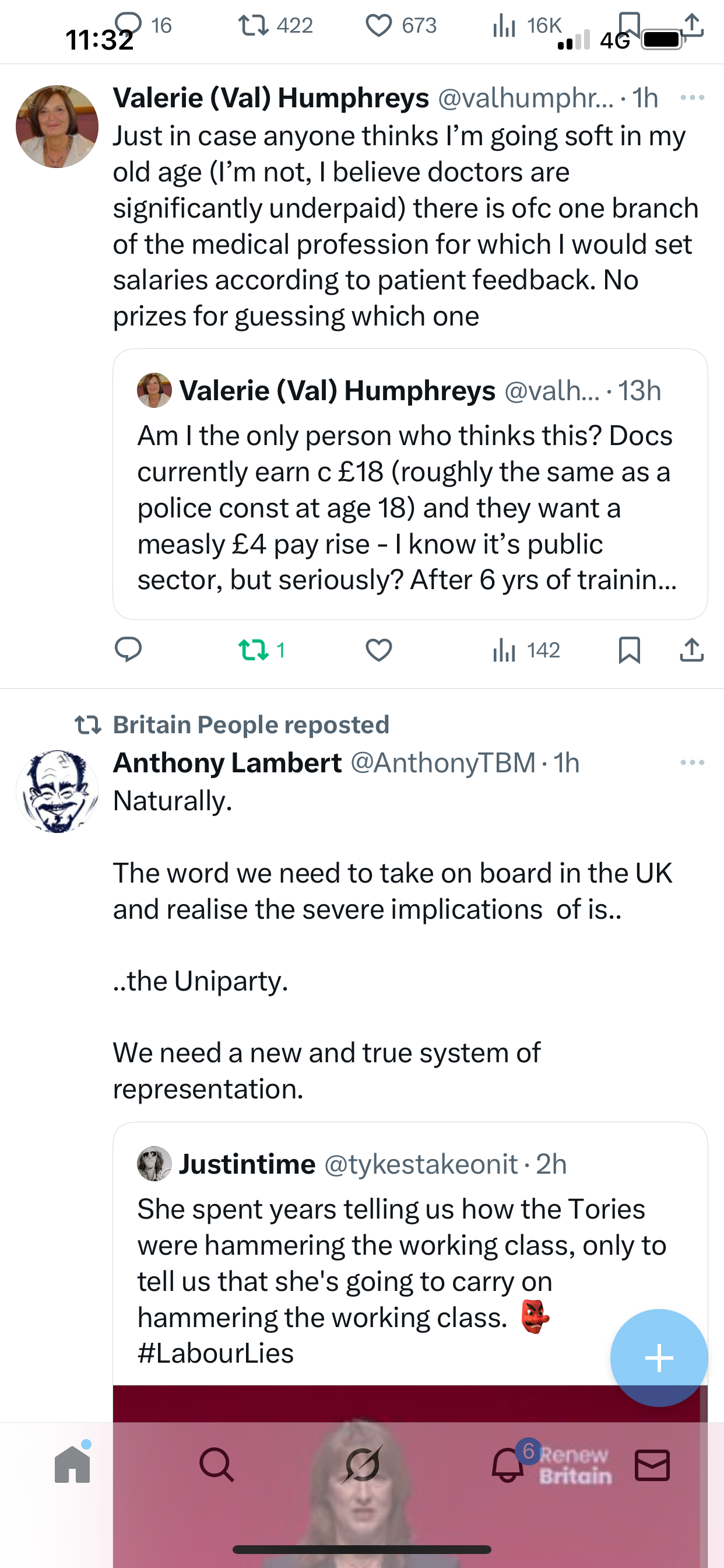Go to the Home tab
The height and width of the screenshot is (1568, 724).
[72, 1465]
